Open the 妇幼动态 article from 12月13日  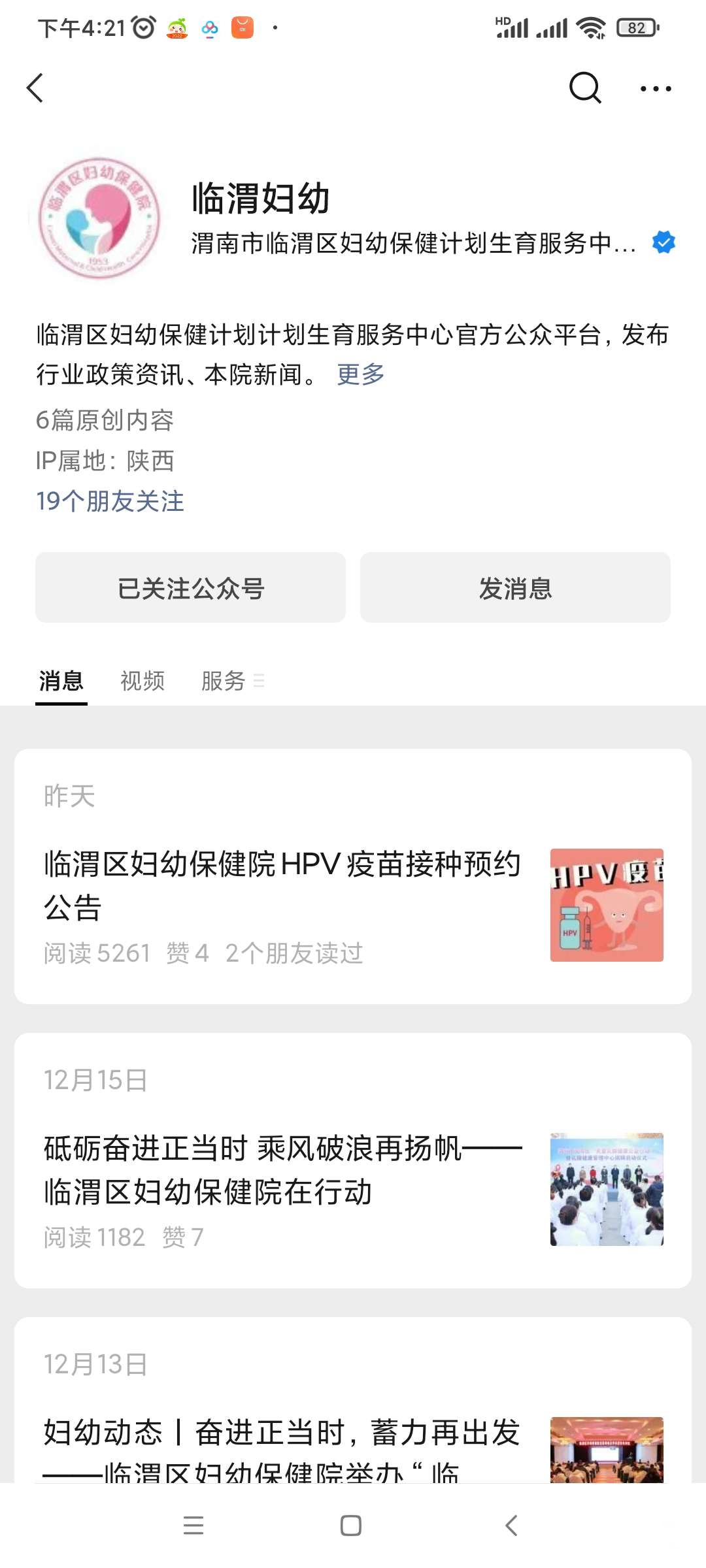(282, 1445)
